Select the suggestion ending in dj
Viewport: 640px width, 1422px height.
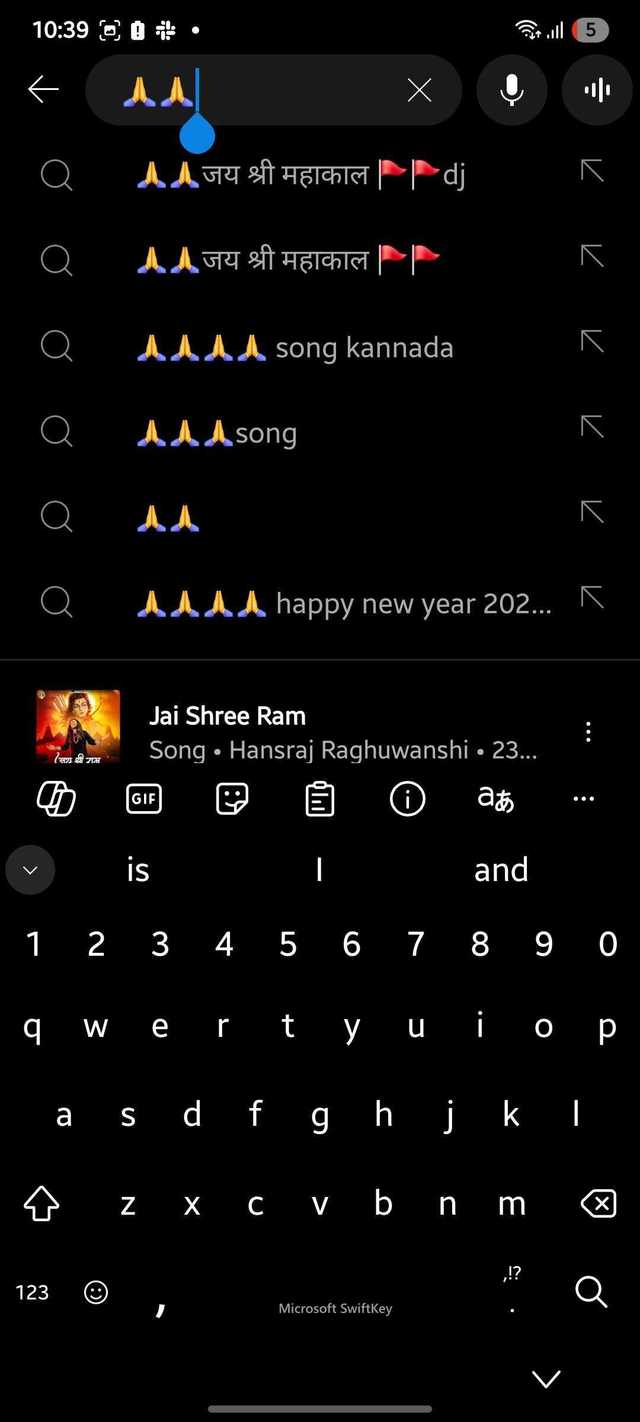click(300, 176)
